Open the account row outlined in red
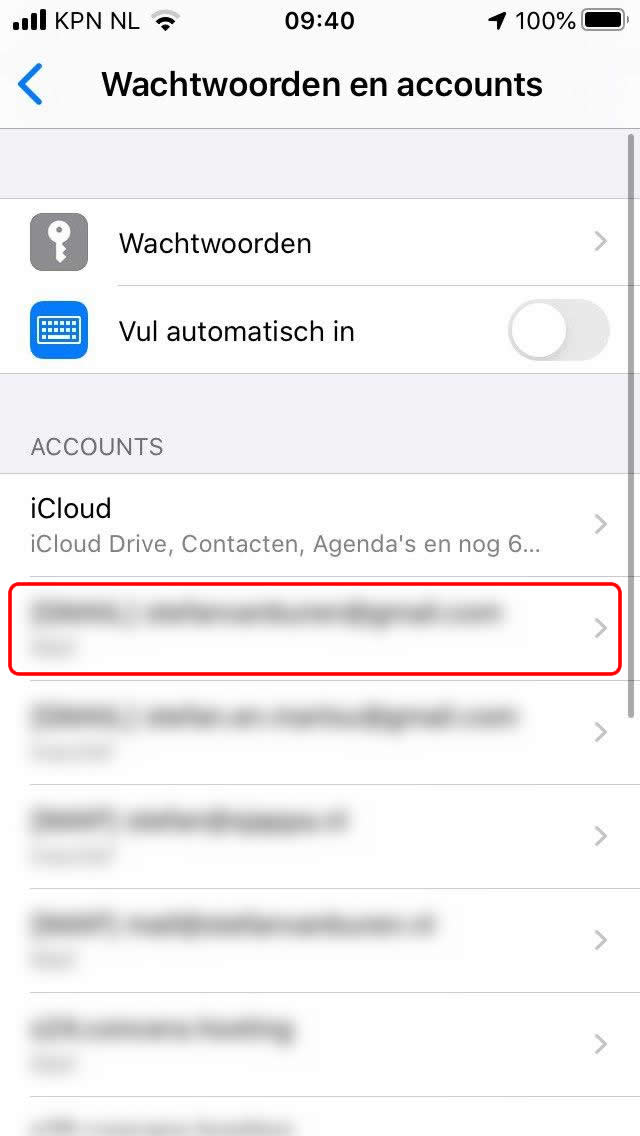Image resolution: width=640 pixels, height=1136 pixels. (315, 628)
